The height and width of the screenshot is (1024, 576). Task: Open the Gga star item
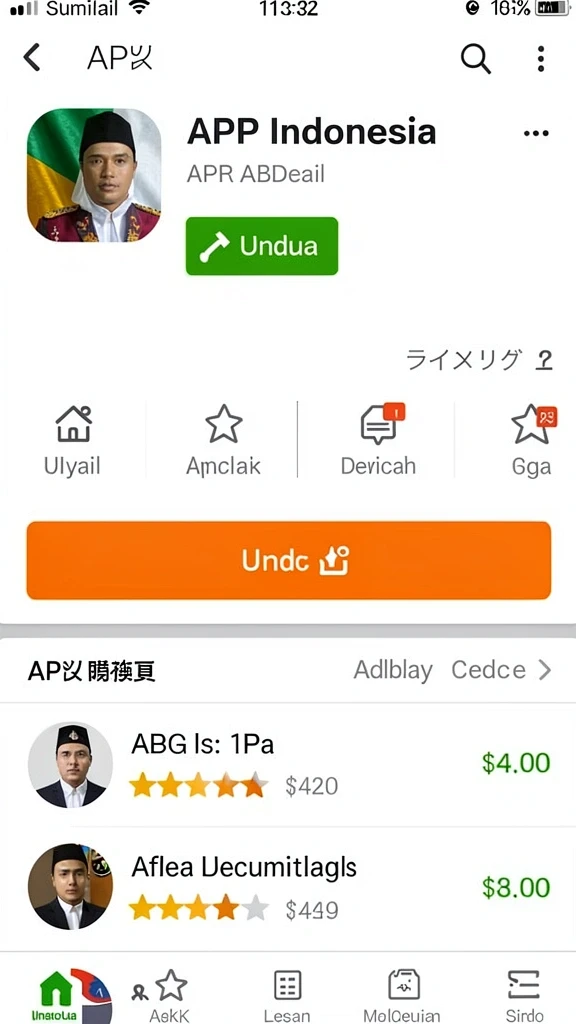(x=532, y=440)
